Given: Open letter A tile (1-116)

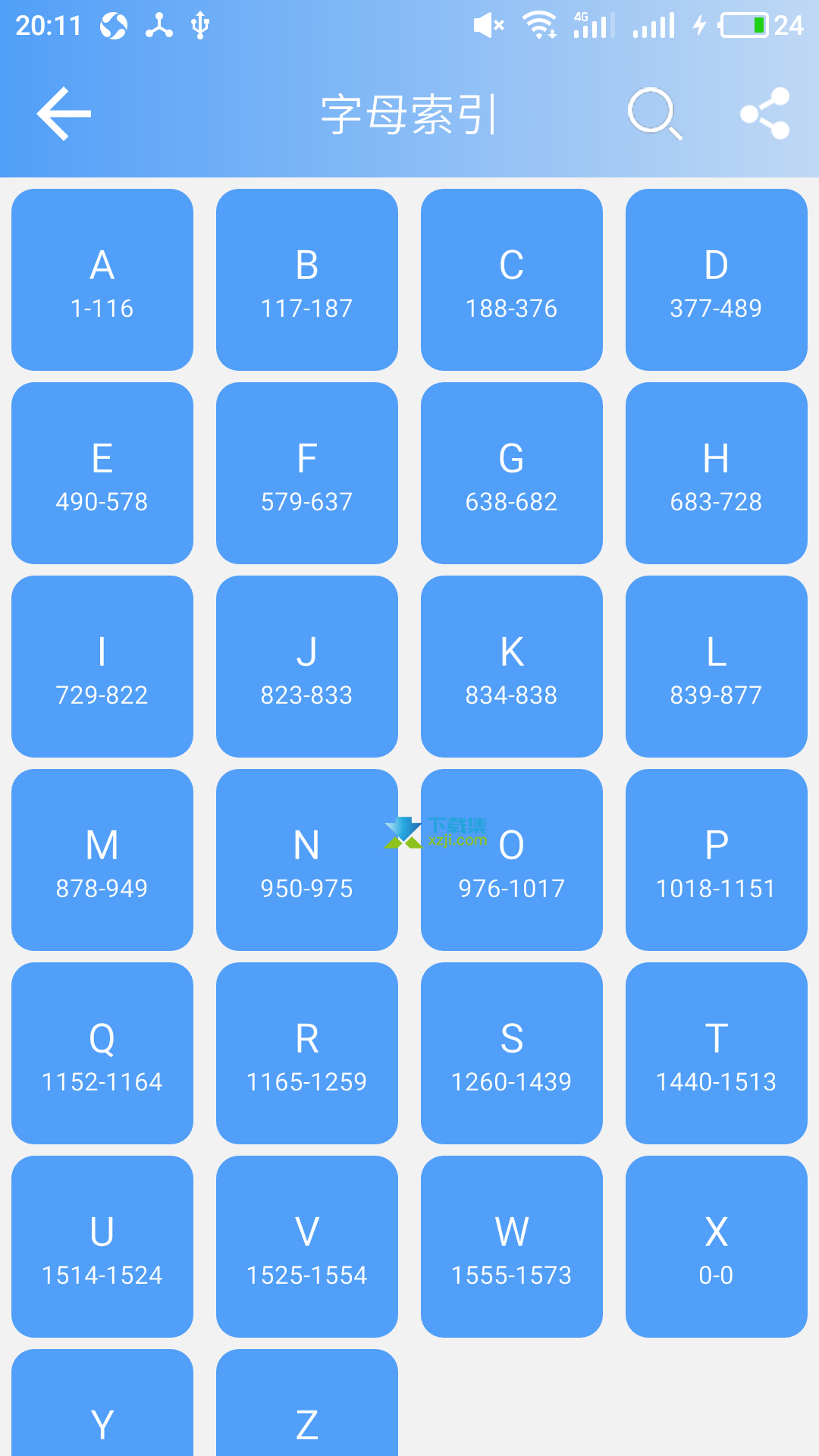Looking at the screenshot, I should (102, 280).
